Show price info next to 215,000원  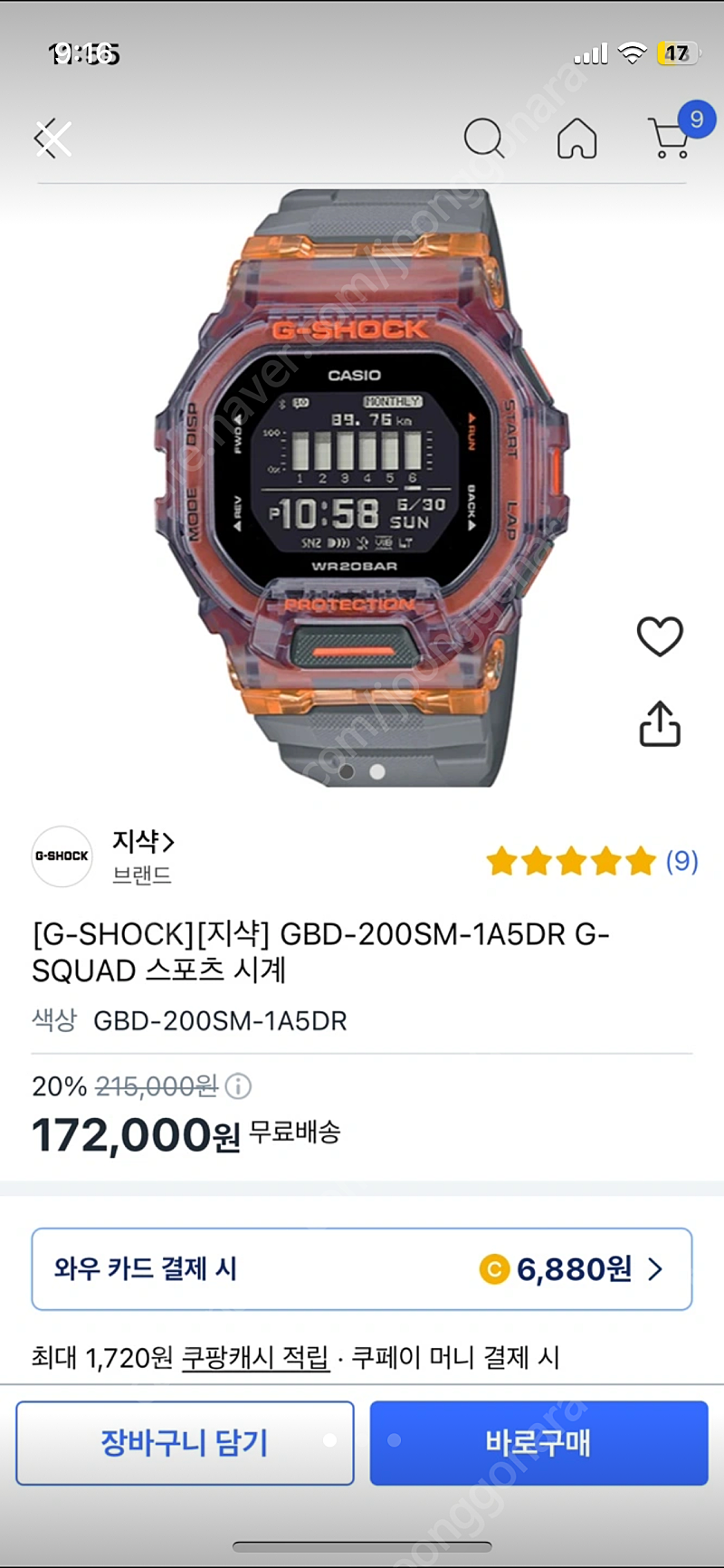click(238, 1085)
